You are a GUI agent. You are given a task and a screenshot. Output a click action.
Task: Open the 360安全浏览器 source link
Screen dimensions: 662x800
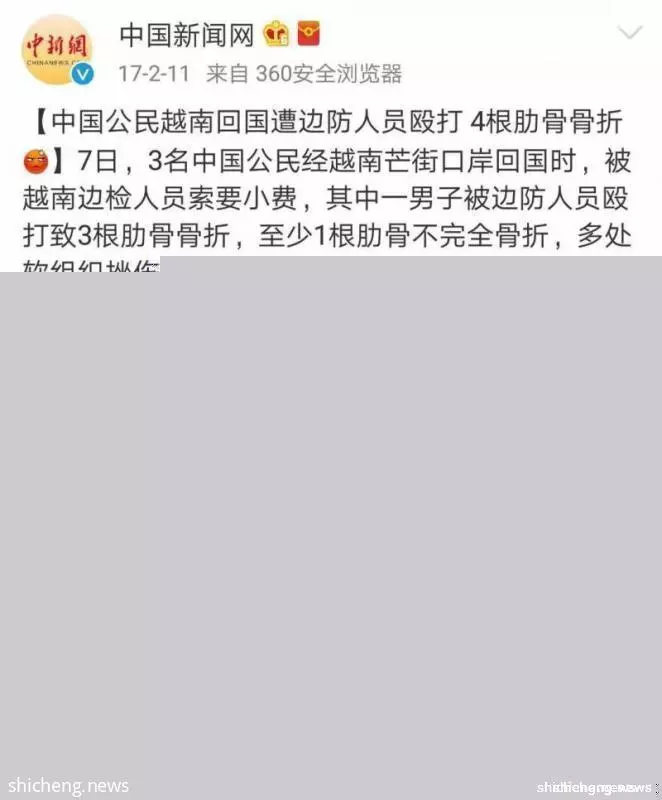tap(328, 73)
